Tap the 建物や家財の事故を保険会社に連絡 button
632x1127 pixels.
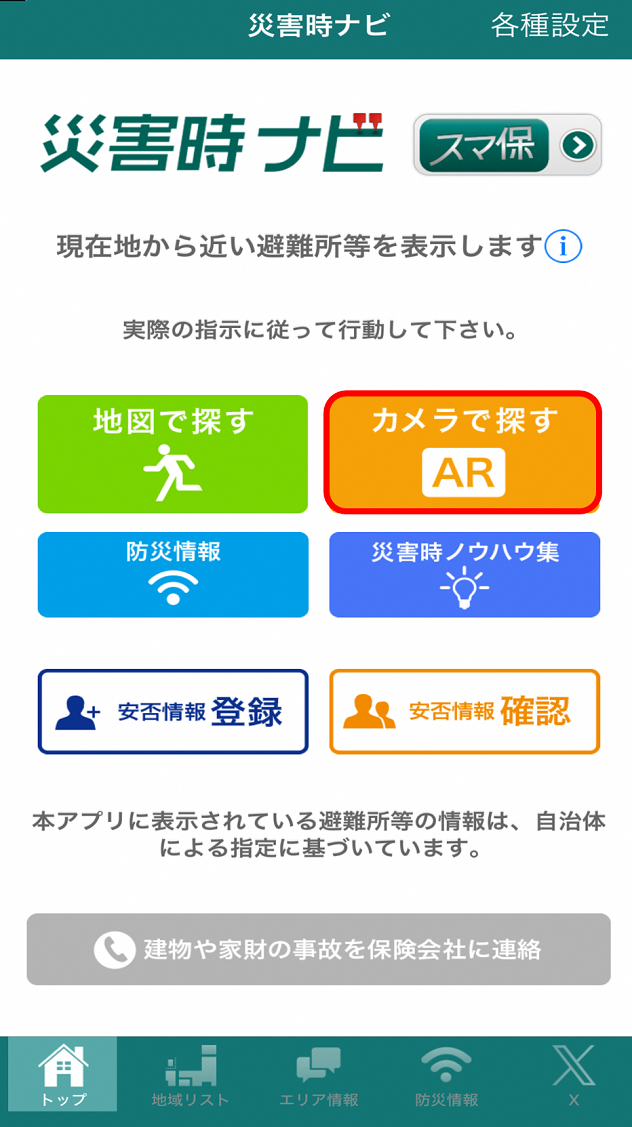click(319, 949)
